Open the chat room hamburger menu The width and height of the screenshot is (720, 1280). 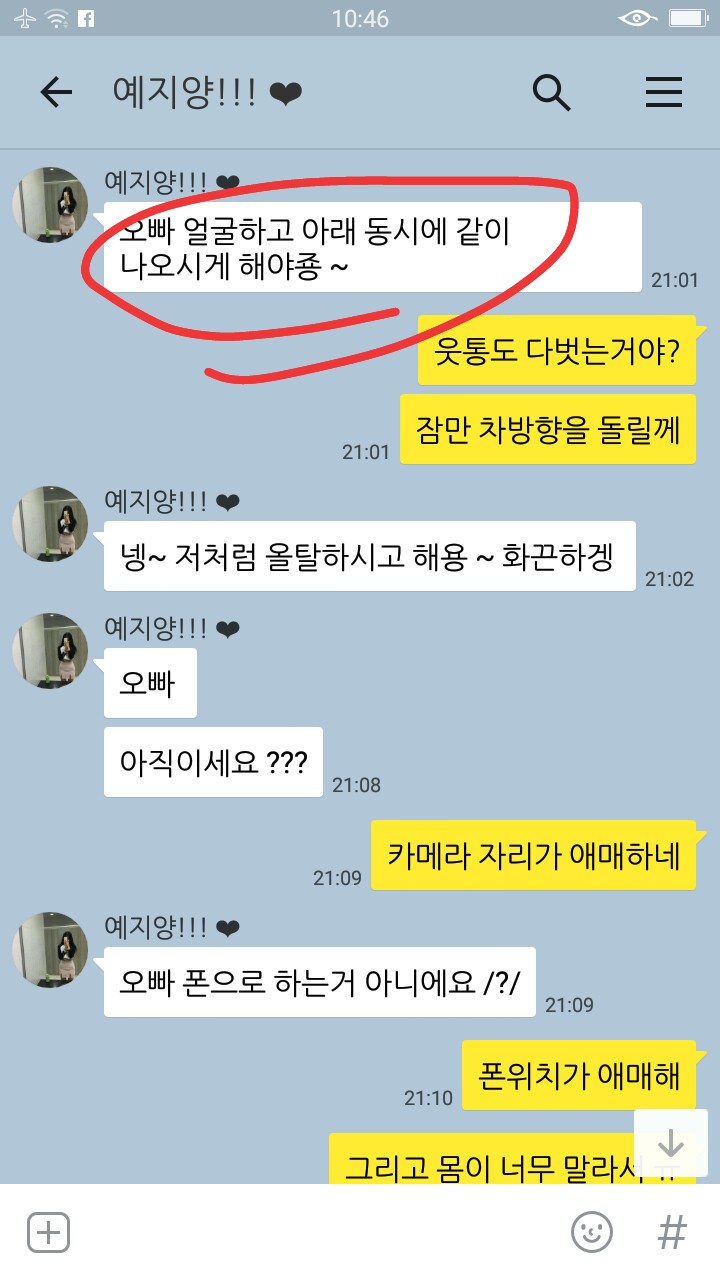pyautogui.click(x=663, y=93)
